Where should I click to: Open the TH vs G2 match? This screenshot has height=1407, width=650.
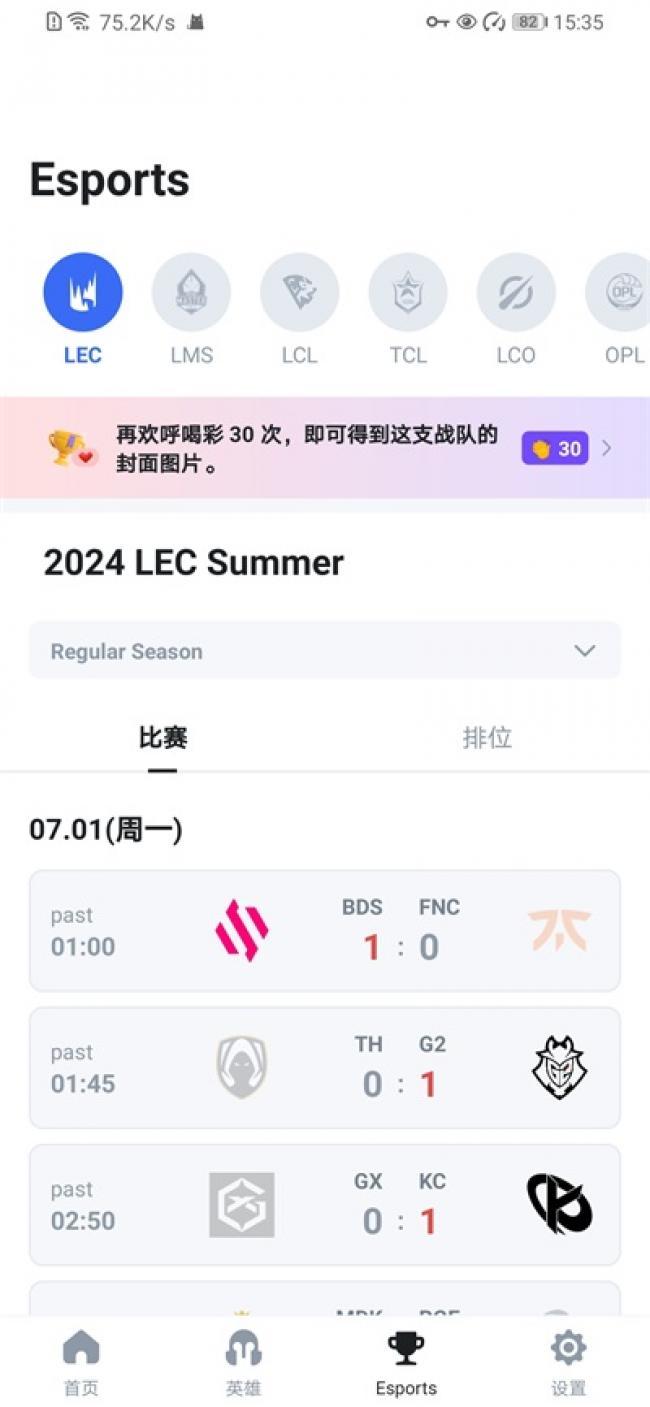click(x=325, y=1068)
